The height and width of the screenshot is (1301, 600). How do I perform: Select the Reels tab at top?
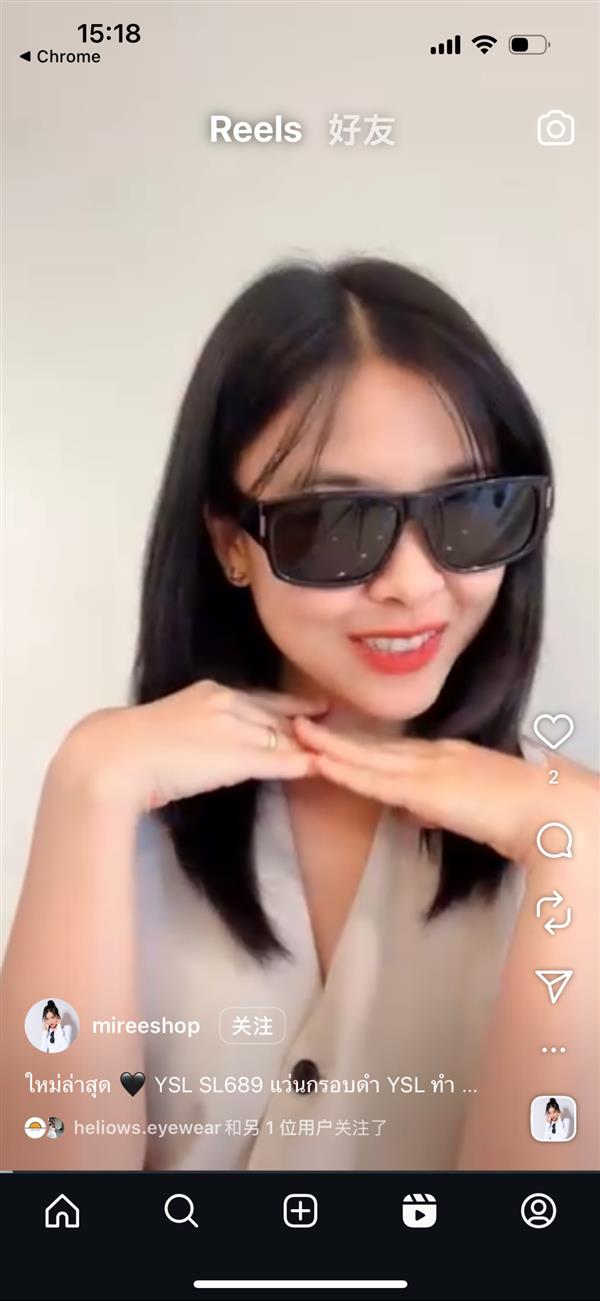[x=255, y=130]
